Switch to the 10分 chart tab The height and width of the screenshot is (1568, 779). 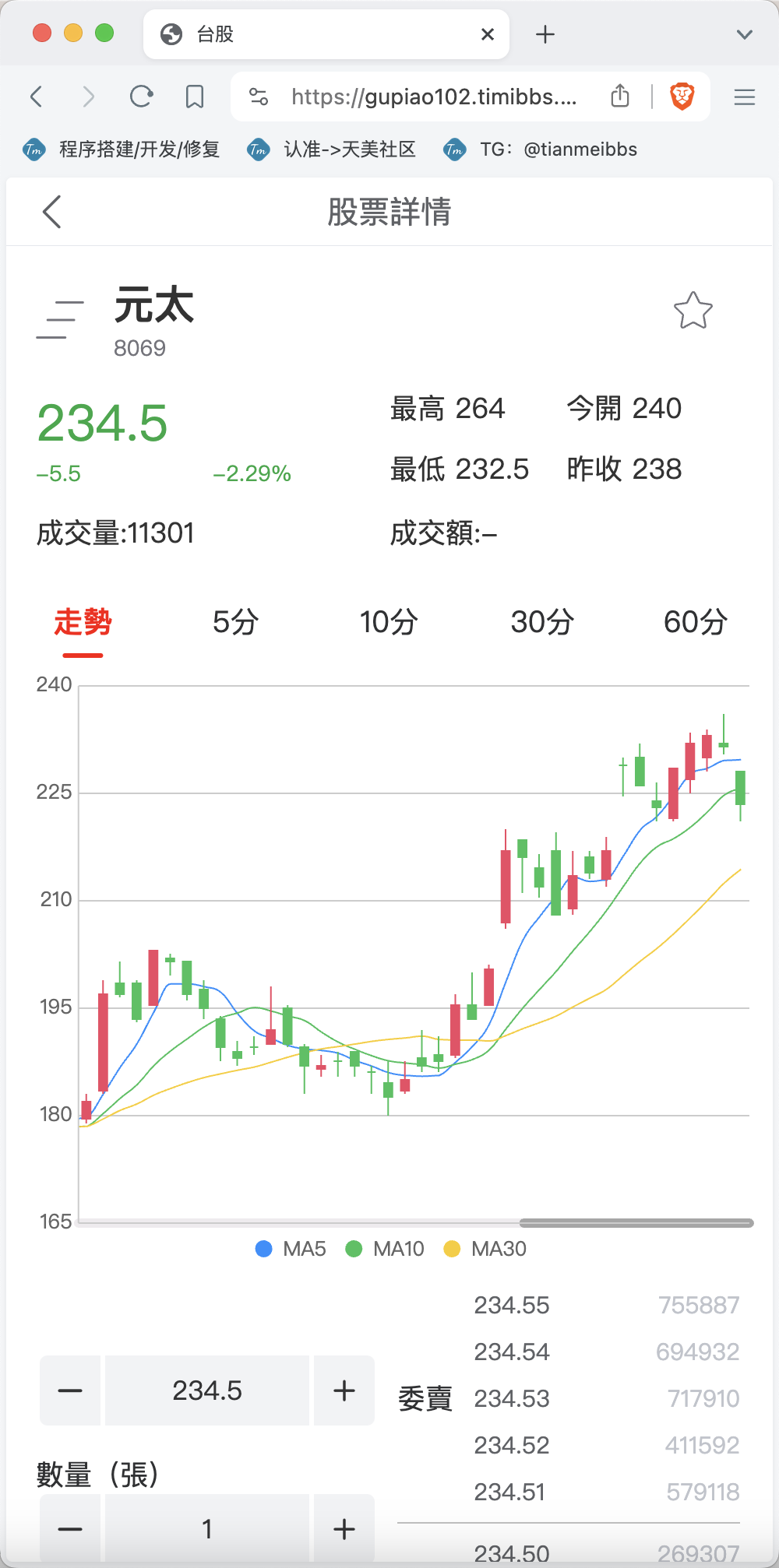click(x=389, y=622)
